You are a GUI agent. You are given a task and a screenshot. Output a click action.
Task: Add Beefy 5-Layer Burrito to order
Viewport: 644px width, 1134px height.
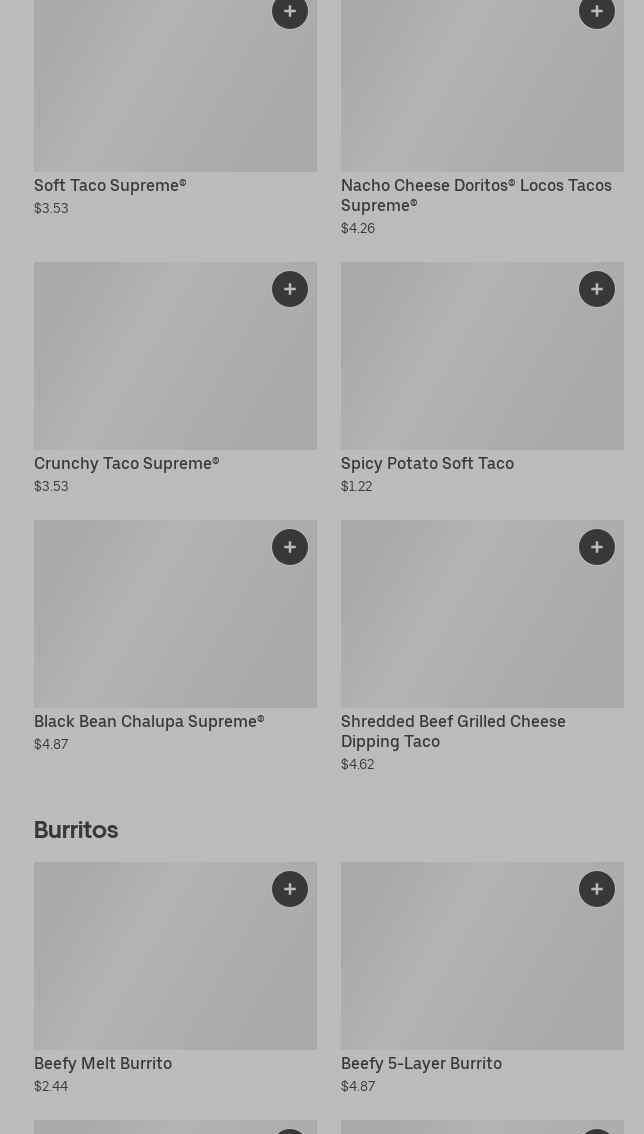[596, 889]
